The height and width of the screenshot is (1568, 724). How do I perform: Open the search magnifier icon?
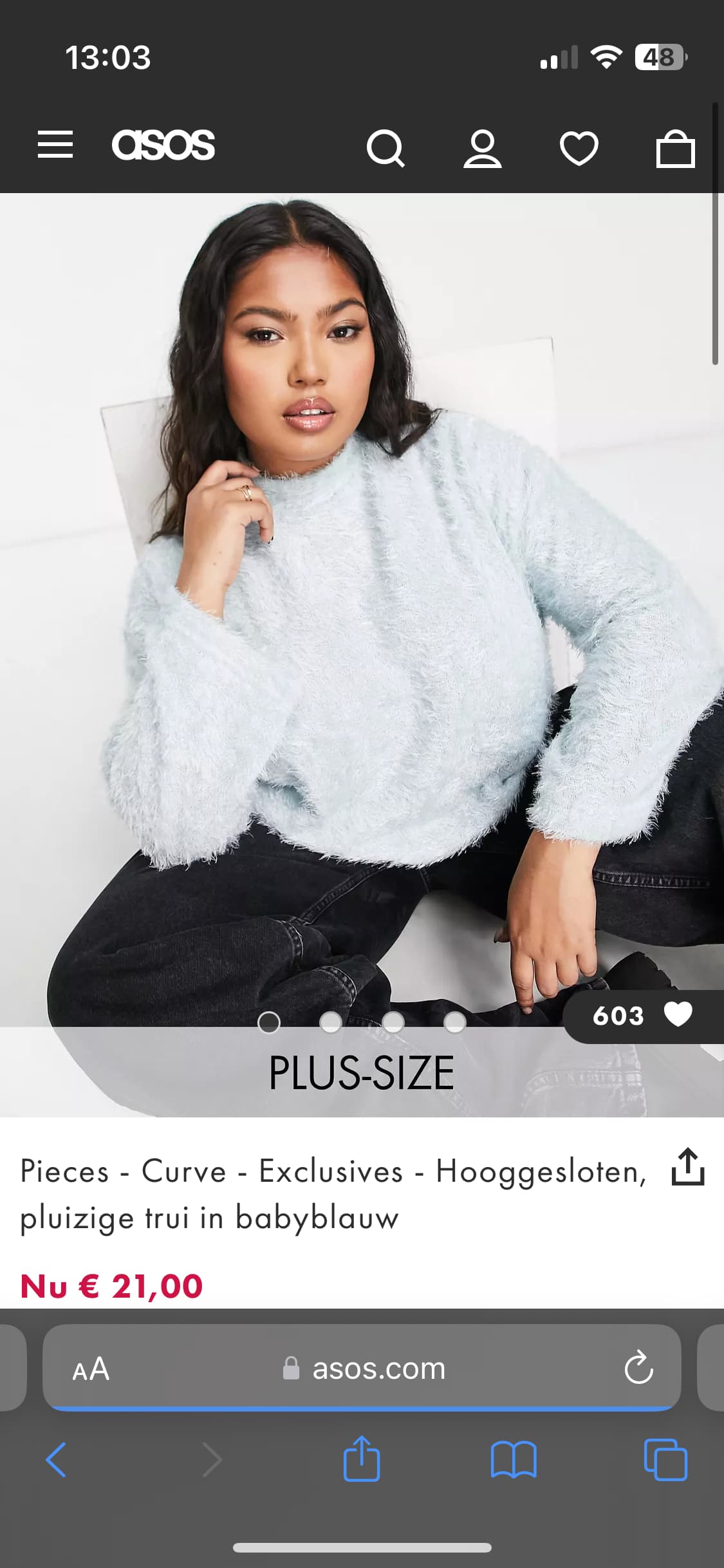click(x=385, y=148)
